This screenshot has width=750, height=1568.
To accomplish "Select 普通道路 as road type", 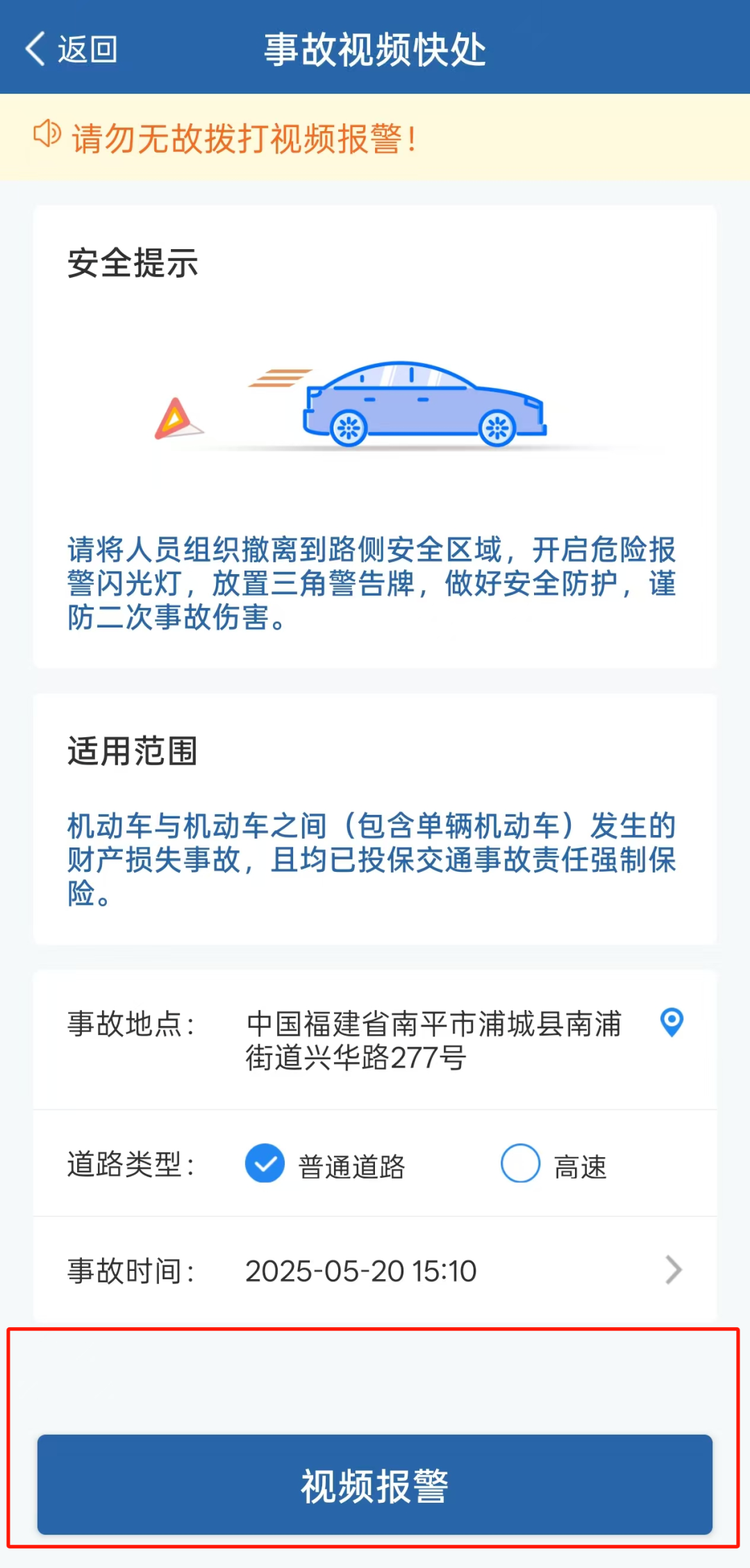I will point(265,1164).
